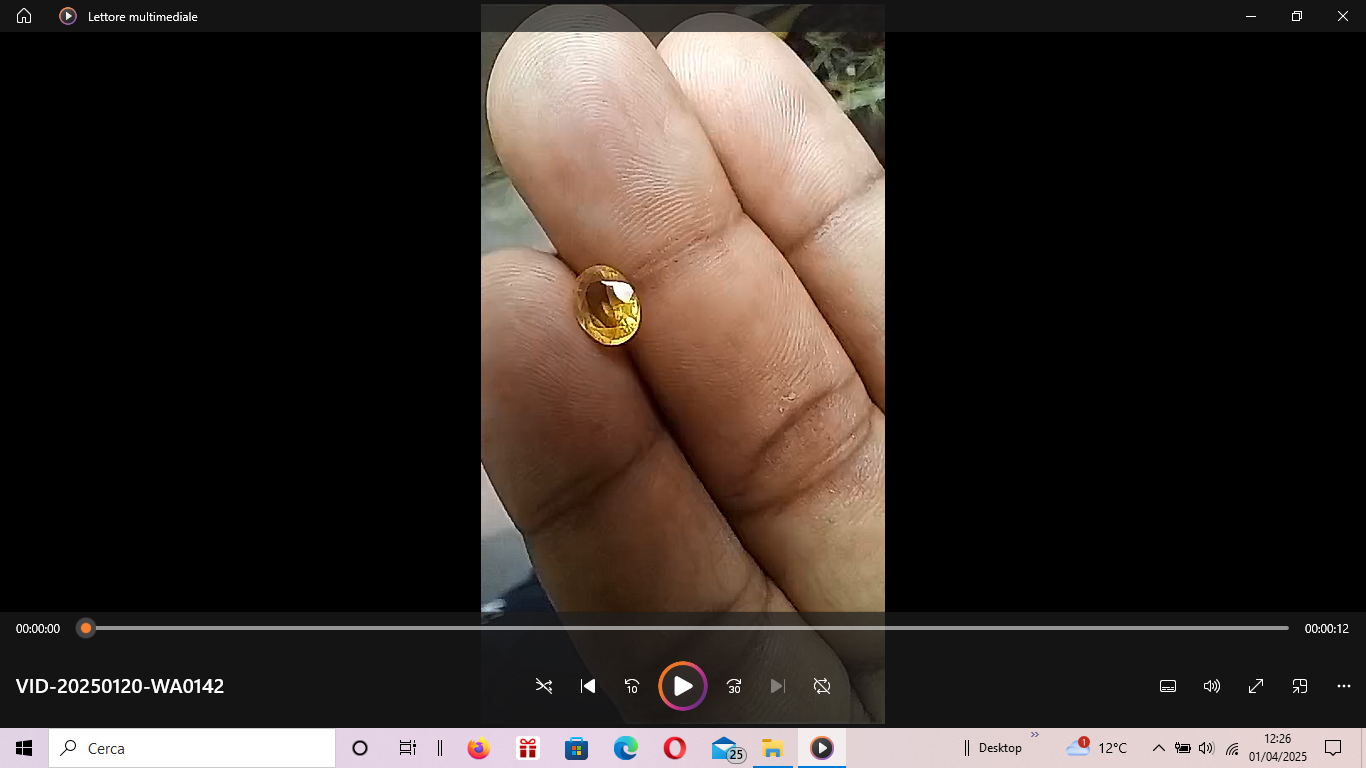Toggle repeat mode

[822, 686]
